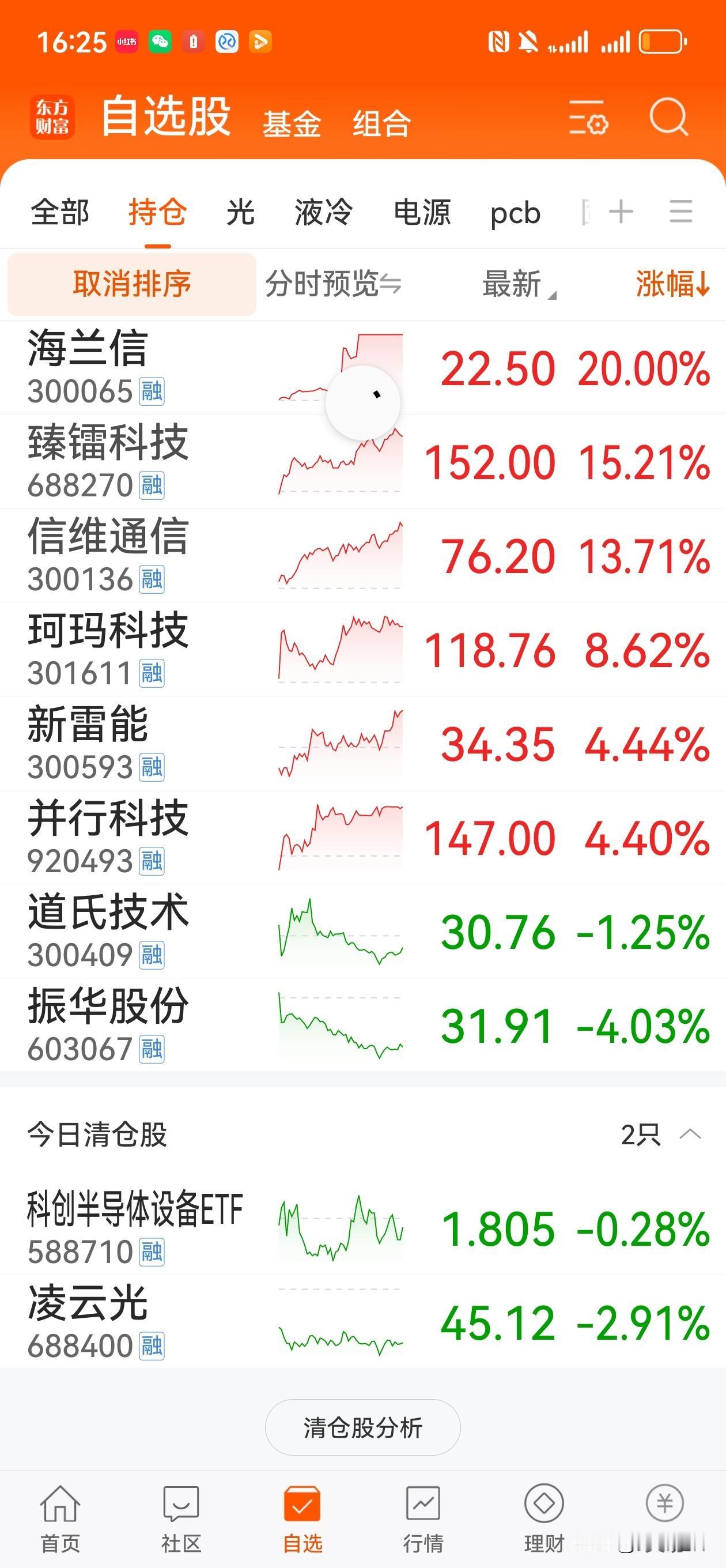Toggle 涨幅 sort direction
The image size is (726, 1568).
pyautogui.click(x=670, y=285)
